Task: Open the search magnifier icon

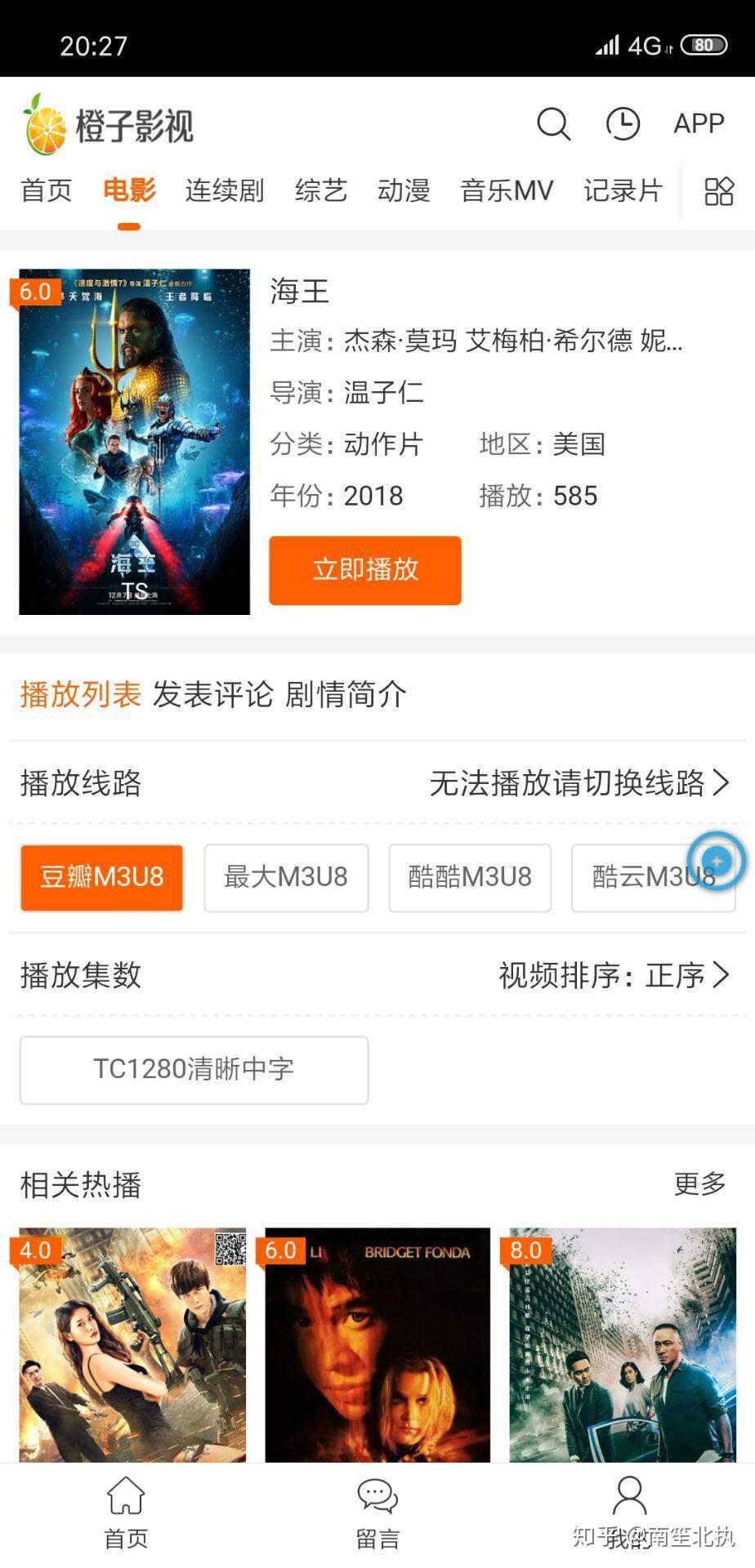Action: pyautogui.click(x=552, y=124)
